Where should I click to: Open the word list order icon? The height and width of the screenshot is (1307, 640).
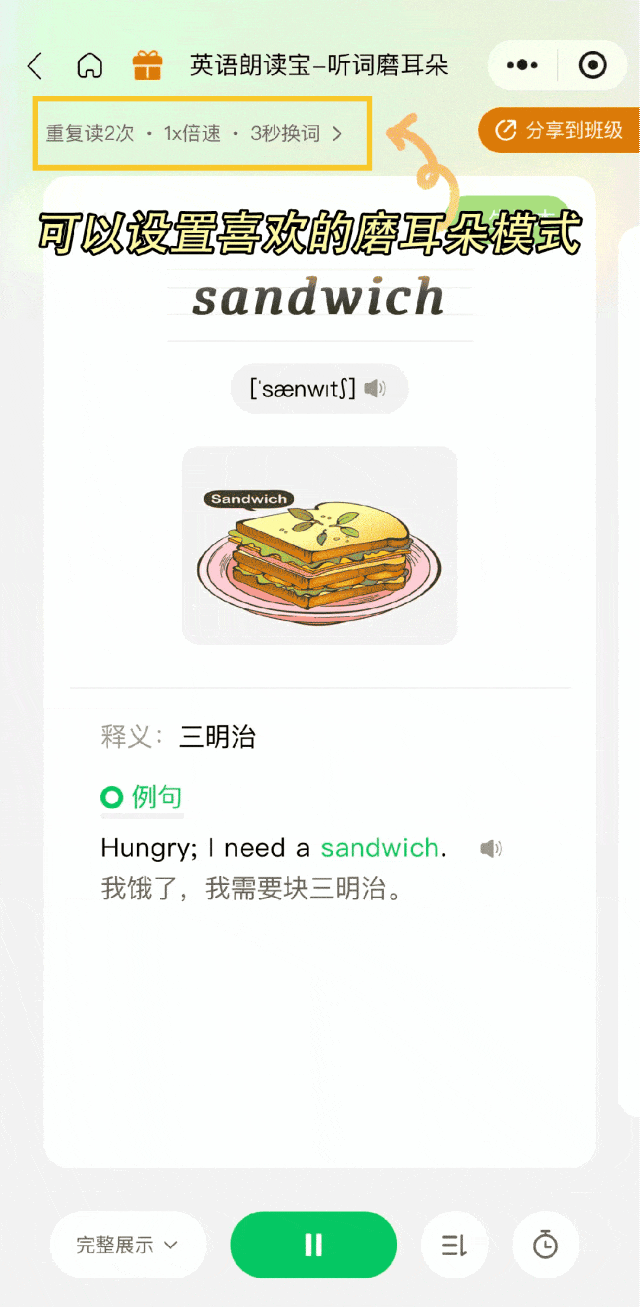click(x=455, y=1245)
